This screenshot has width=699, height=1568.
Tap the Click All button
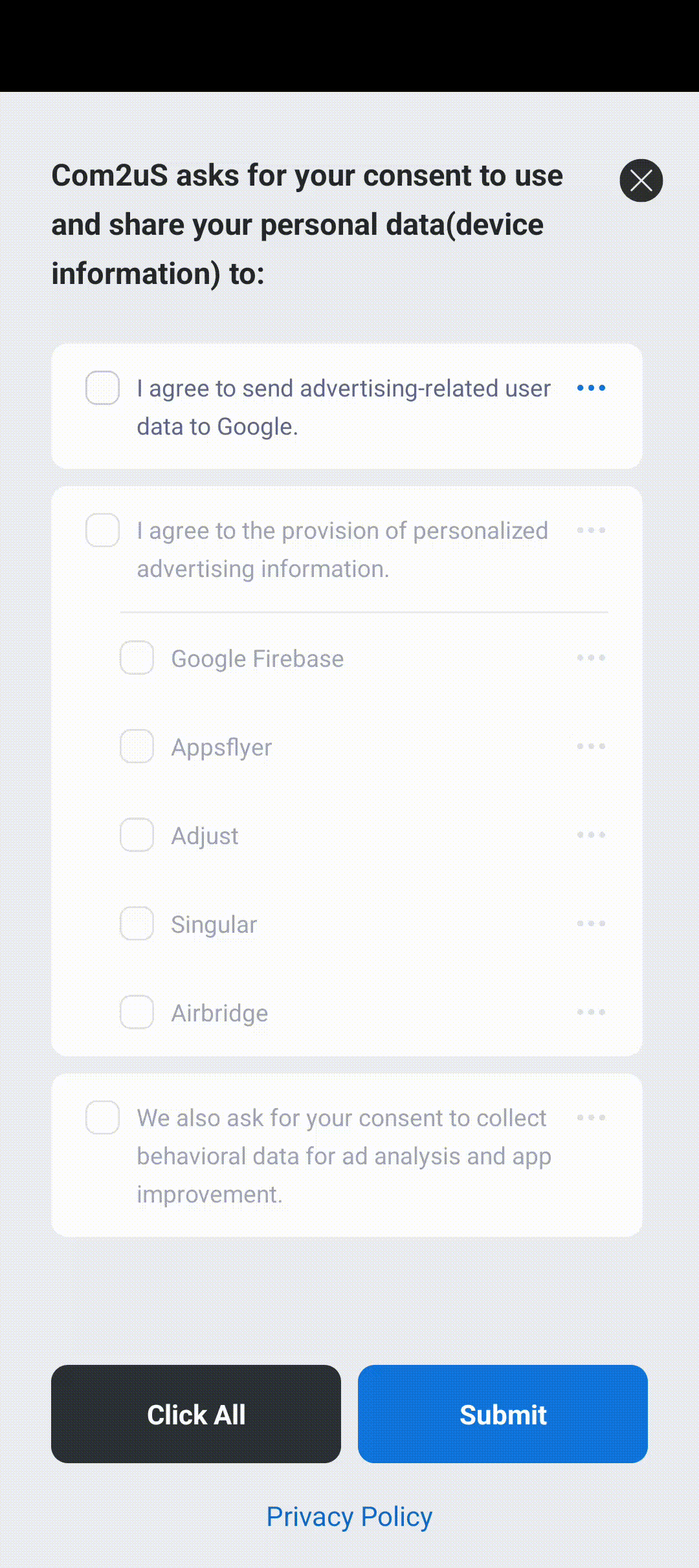tap(196, 1415)
